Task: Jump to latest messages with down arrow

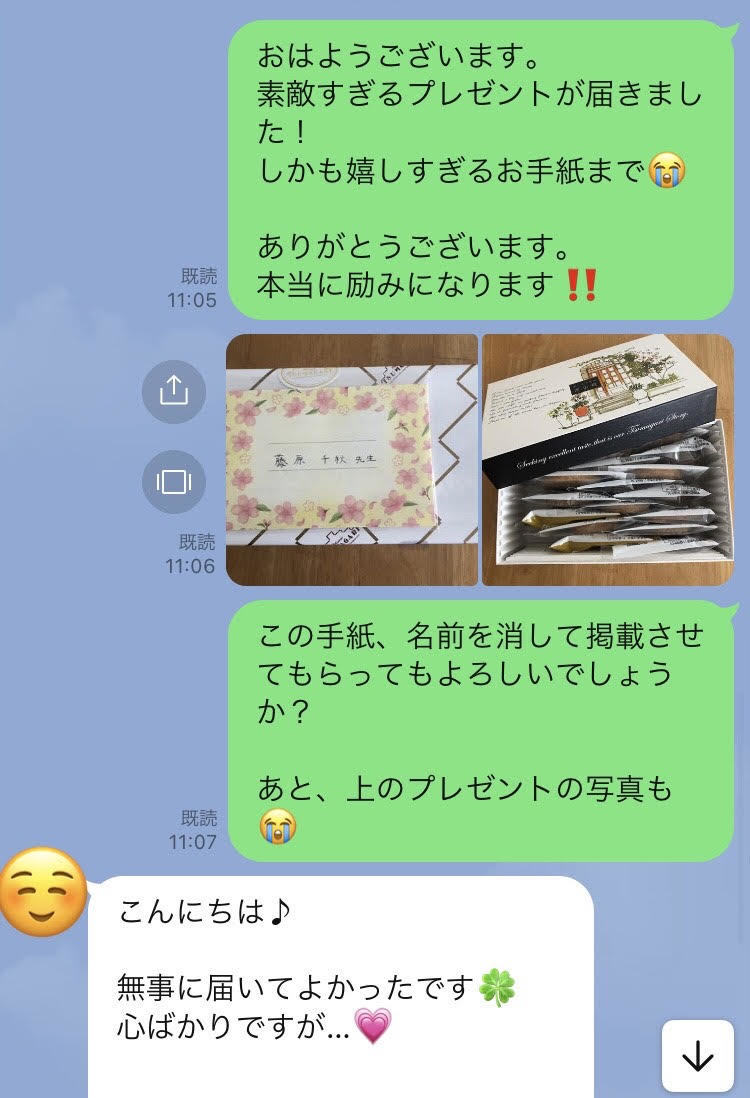Action: click(x=696, y=1056)
